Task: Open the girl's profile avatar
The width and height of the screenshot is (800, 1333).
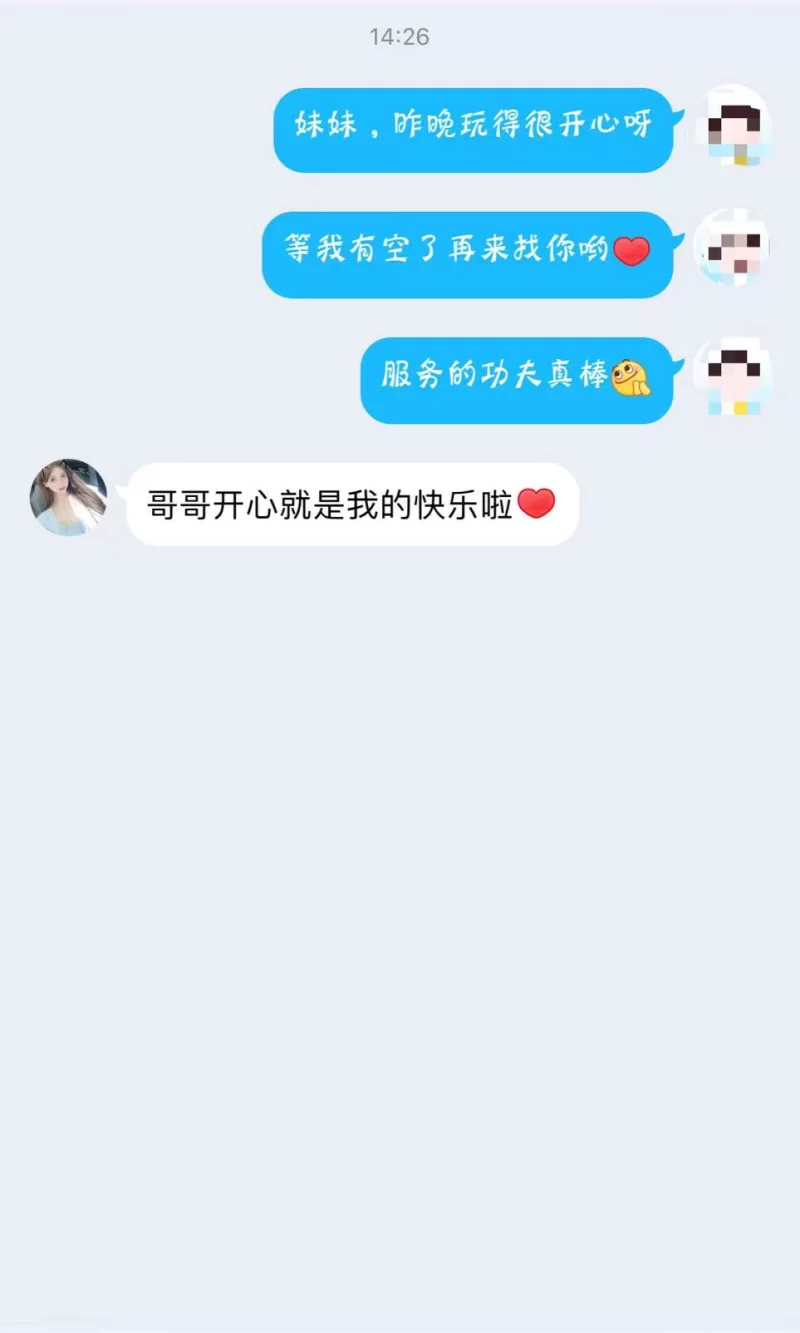Action: point(68,498)
